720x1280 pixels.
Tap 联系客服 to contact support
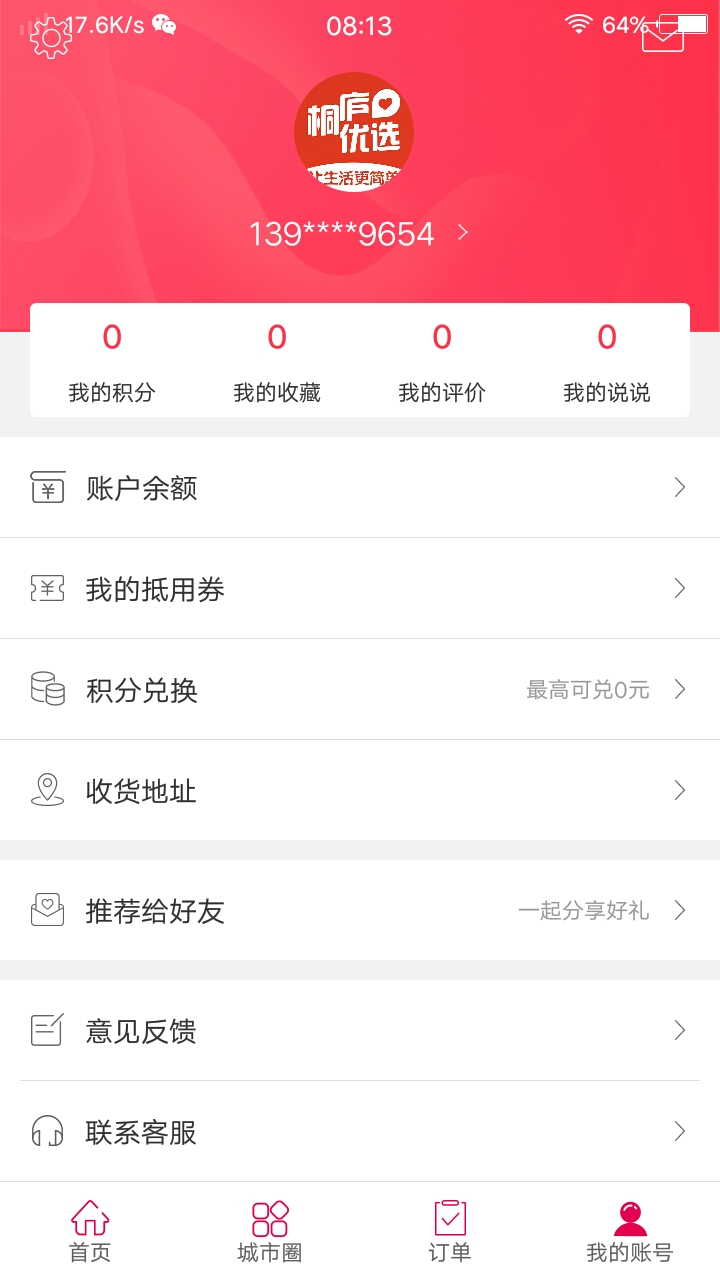pos(360,1132)
